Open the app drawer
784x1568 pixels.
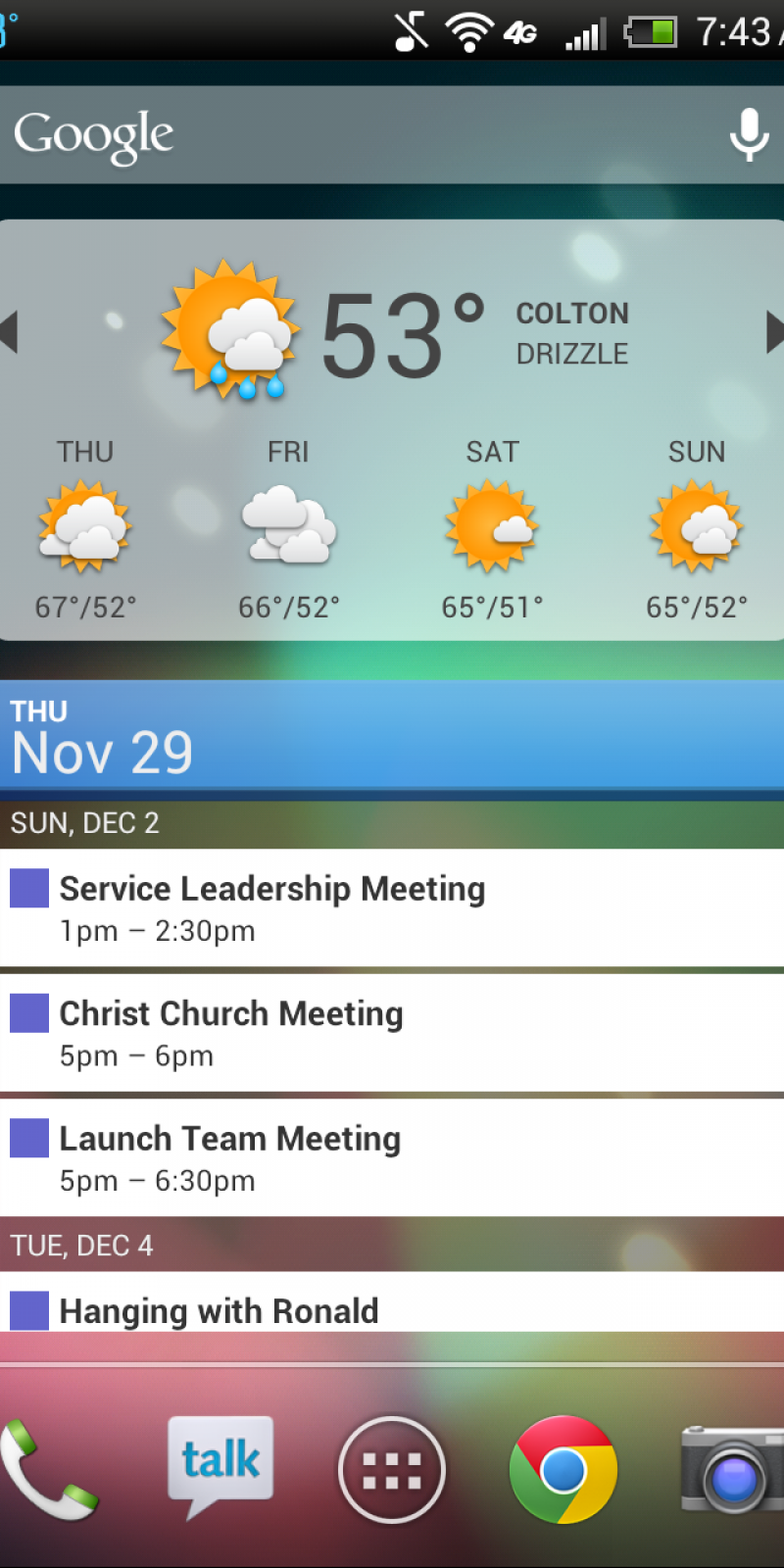(x=392, y=1470)
